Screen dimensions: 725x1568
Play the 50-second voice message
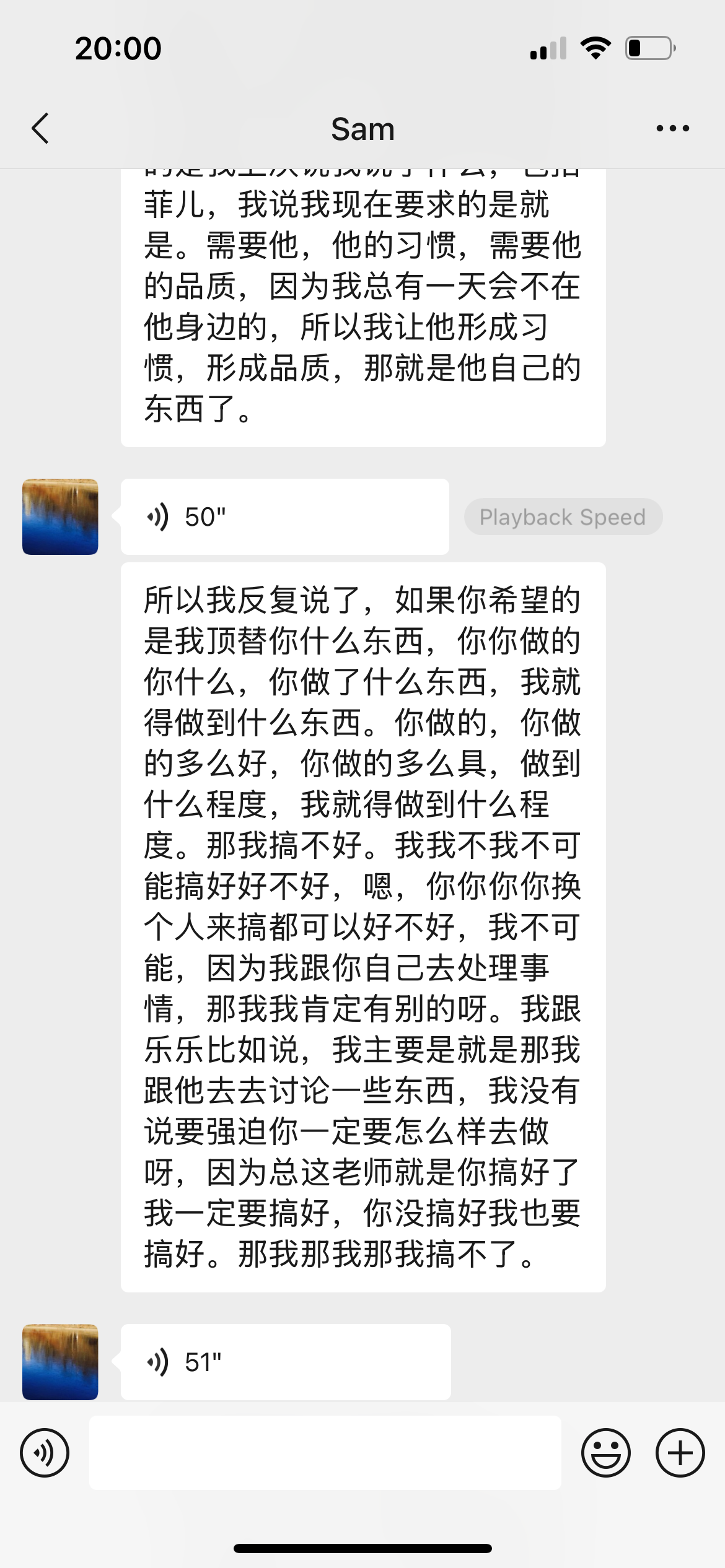[284, 516]
